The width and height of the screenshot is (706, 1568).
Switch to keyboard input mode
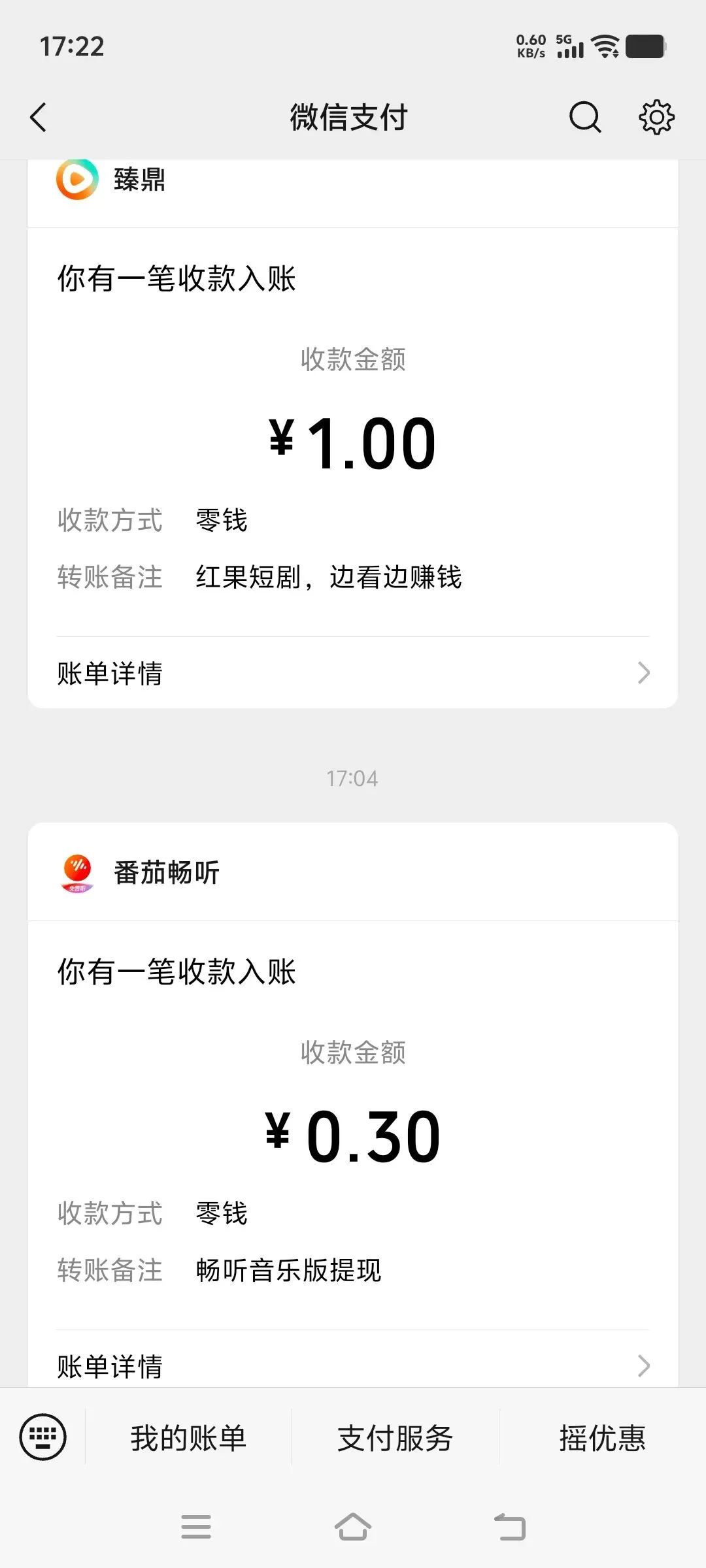[43, 1436]
